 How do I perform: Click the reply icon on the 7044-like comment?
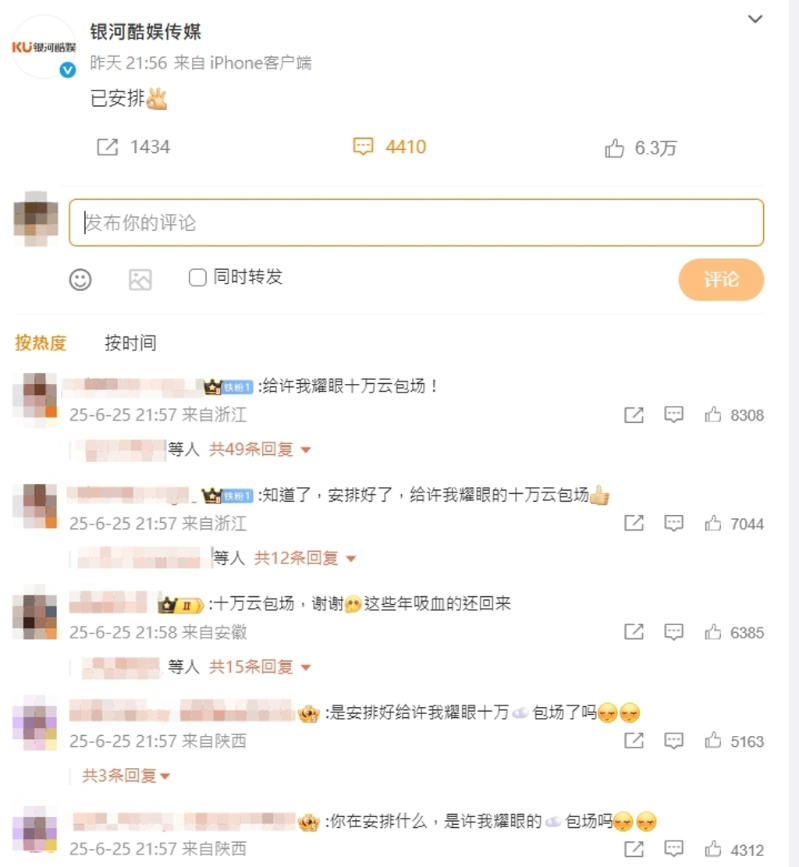[x=673, y=522]
